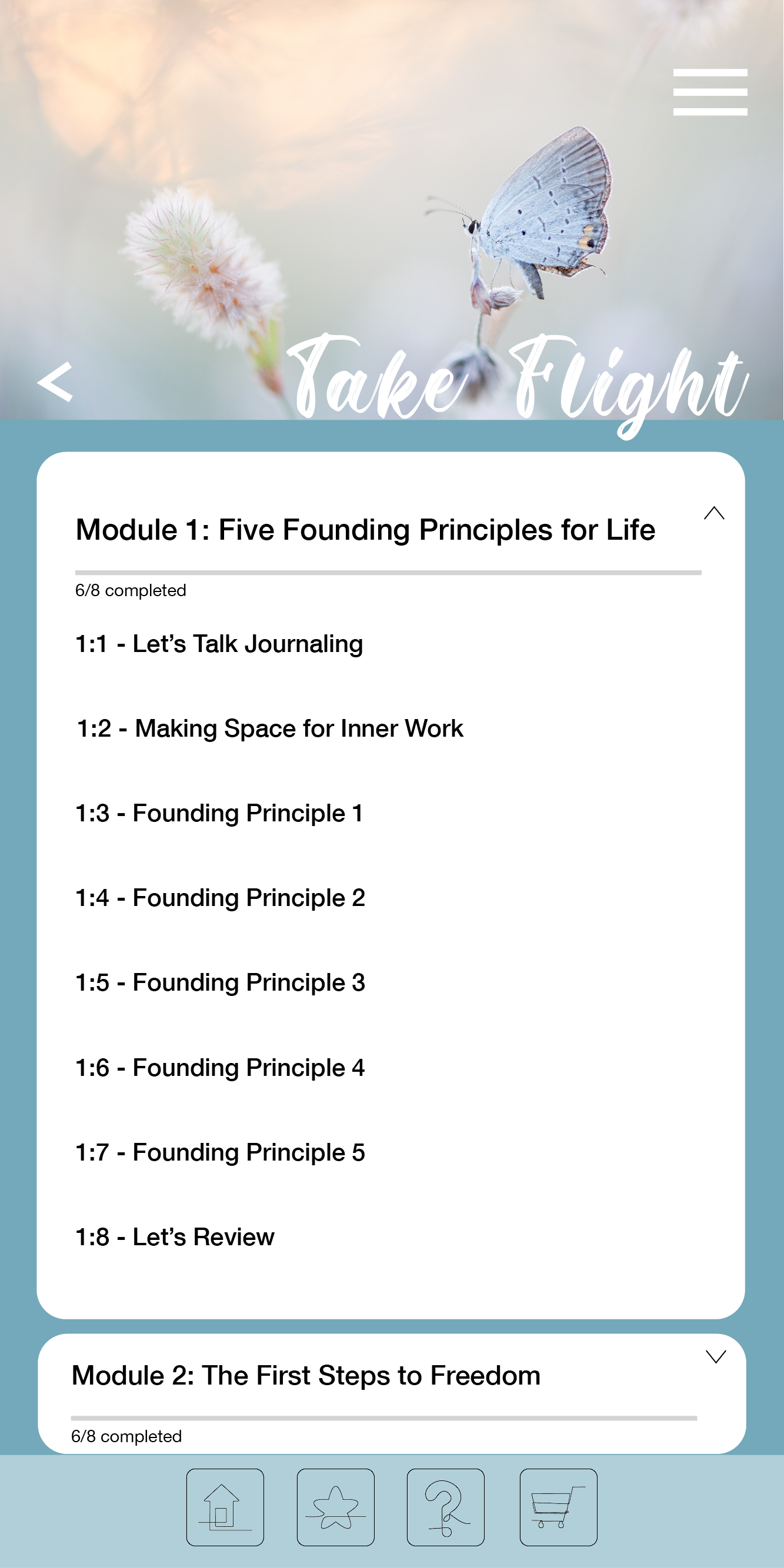Go back with the arrow icon
Viewport: 784px width, 1568px height.
point(55,382)
